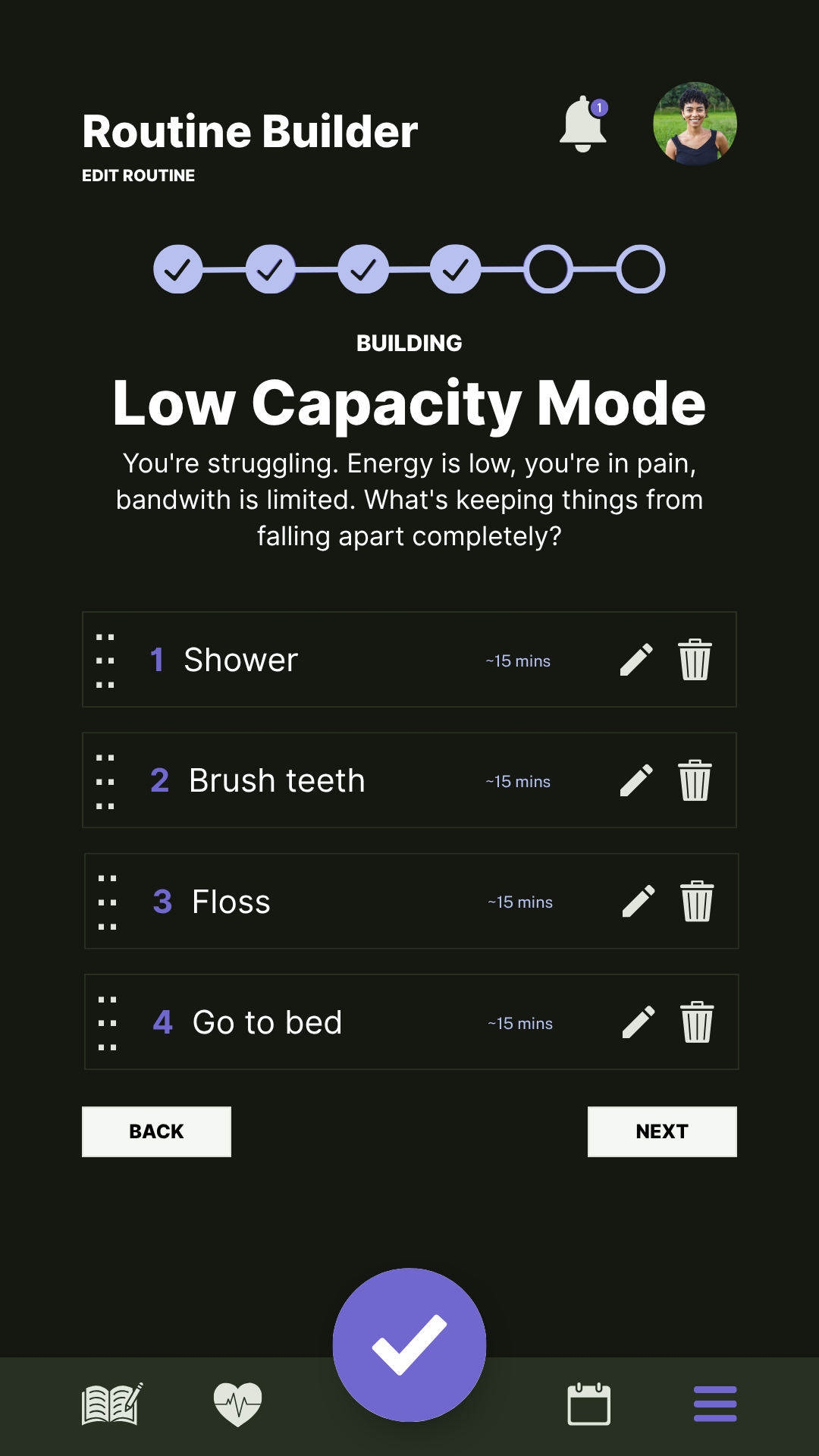Image resolution: width=819 pixels, height=1456 pixels.
Task: Tap the purple checkmark floating button
Action: coord(409,1345)
